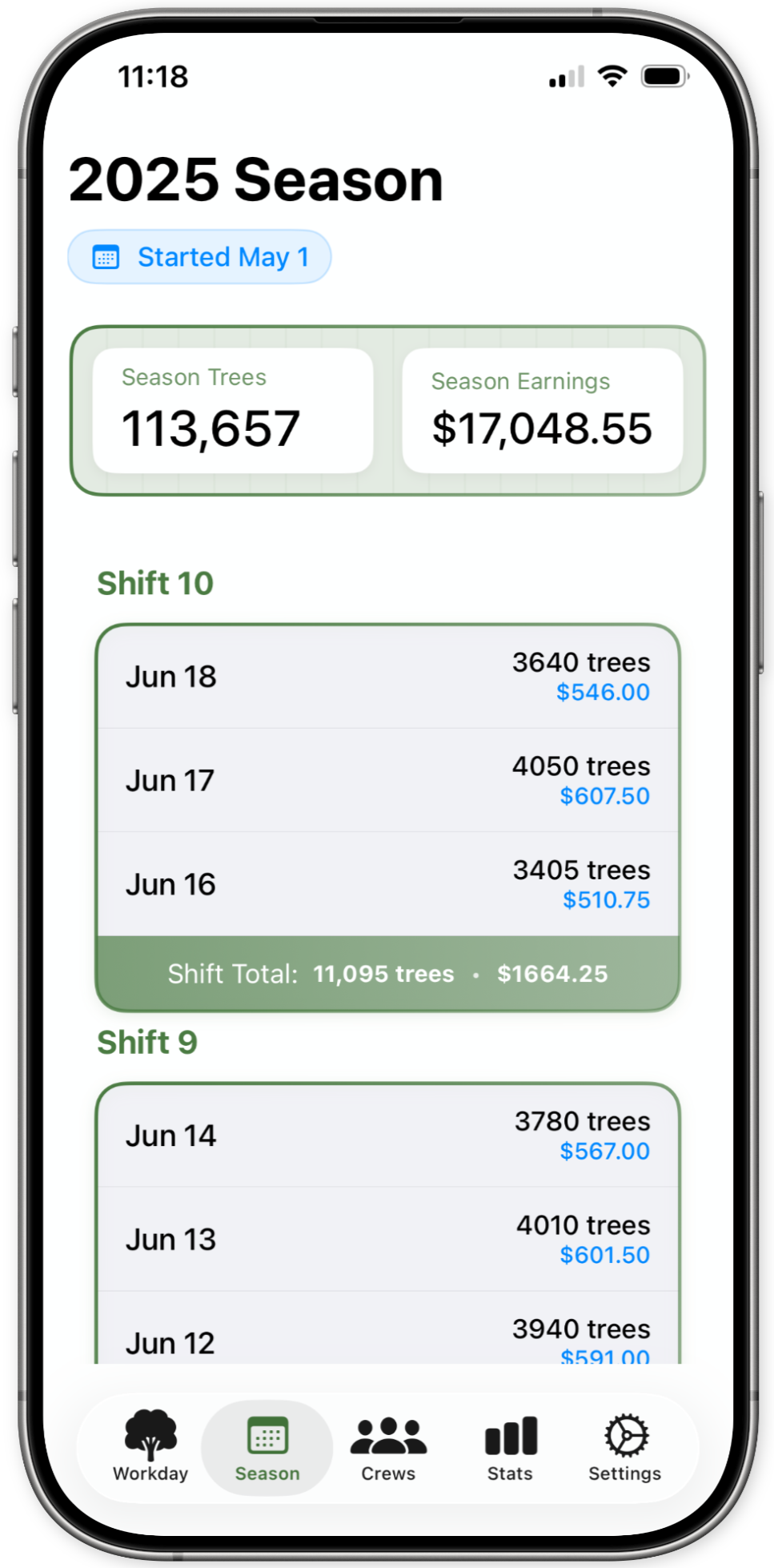Tap the Shift Total bar showing $1664.25
The height and width of the screenshot is (1568, 774).
(387, 974)
